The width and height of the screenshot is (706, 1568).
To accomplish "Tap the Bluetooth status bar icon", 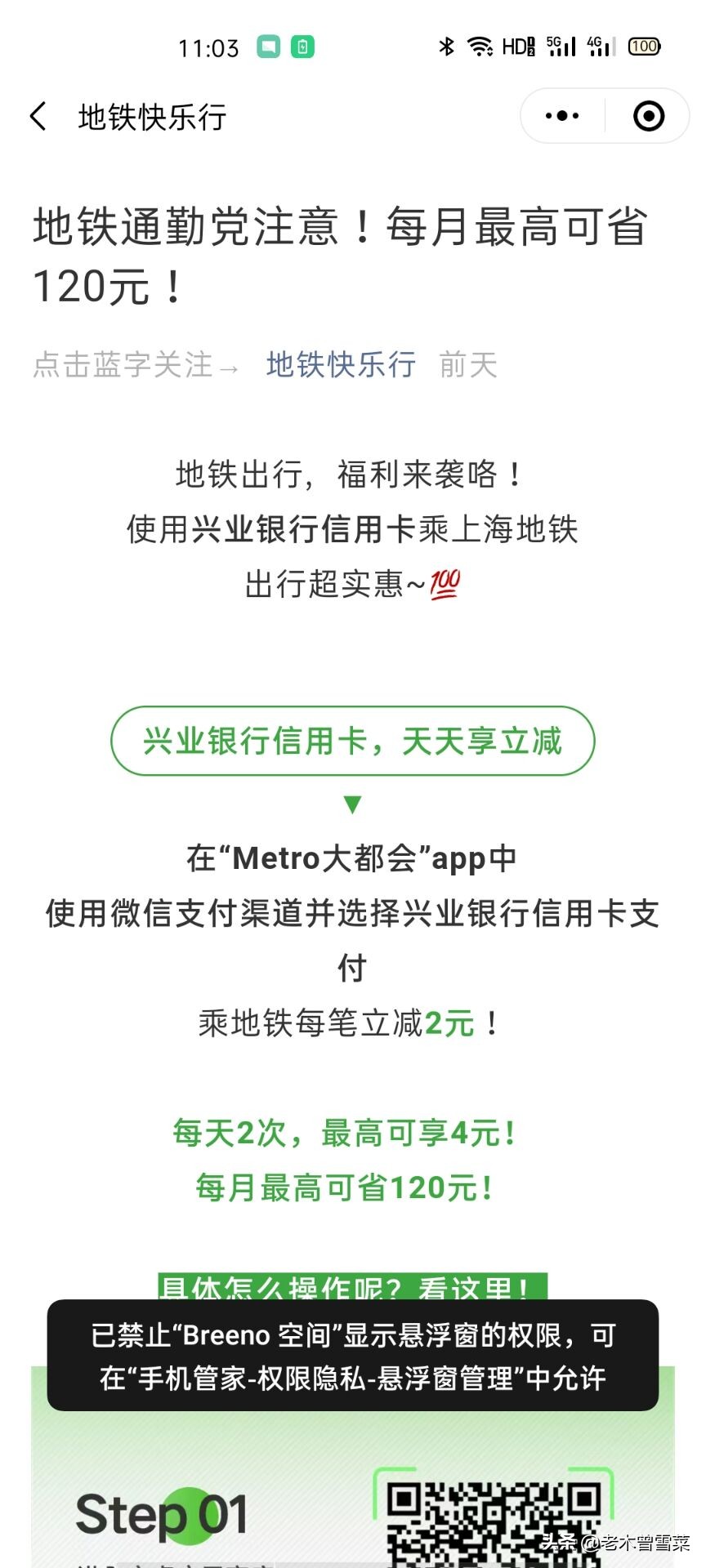I will (x=446, y=47).
